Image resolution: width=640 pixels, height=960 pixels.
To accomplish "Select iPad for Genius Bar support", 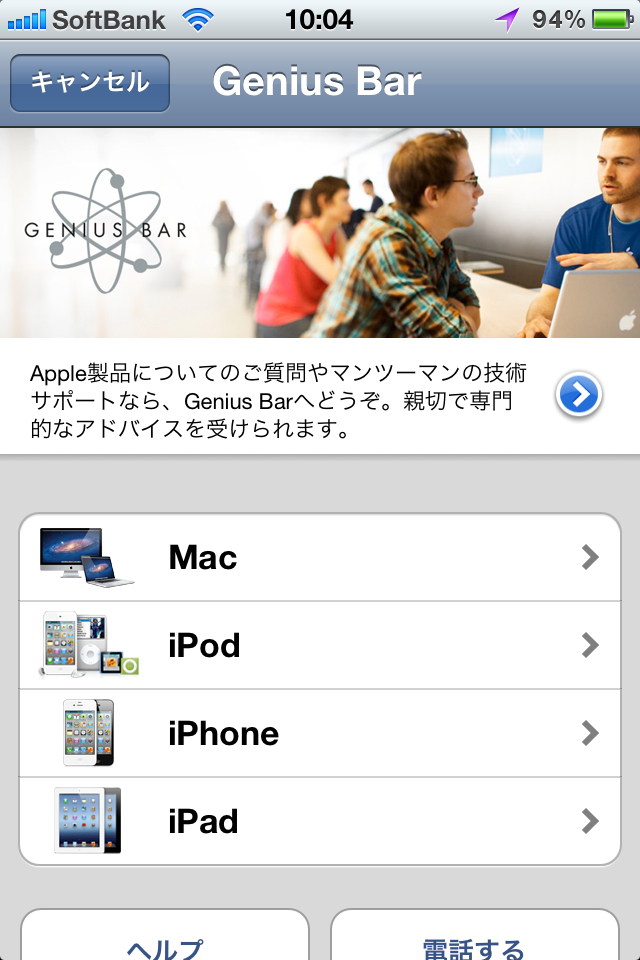I will pos(320,821).
